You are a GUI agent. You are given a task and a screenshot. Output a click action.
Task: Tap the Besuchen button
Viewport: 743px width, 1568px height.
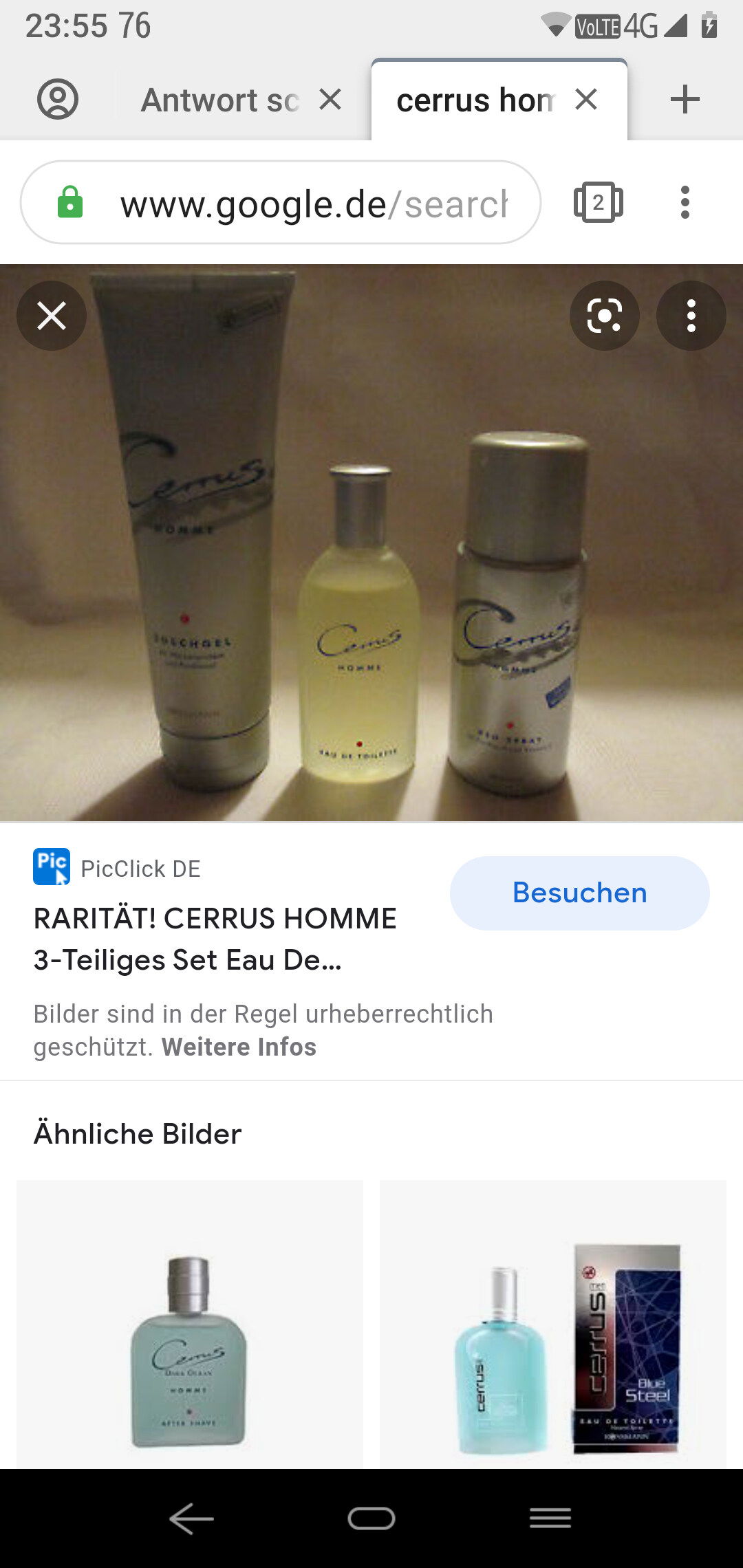(x=580, y=893)
